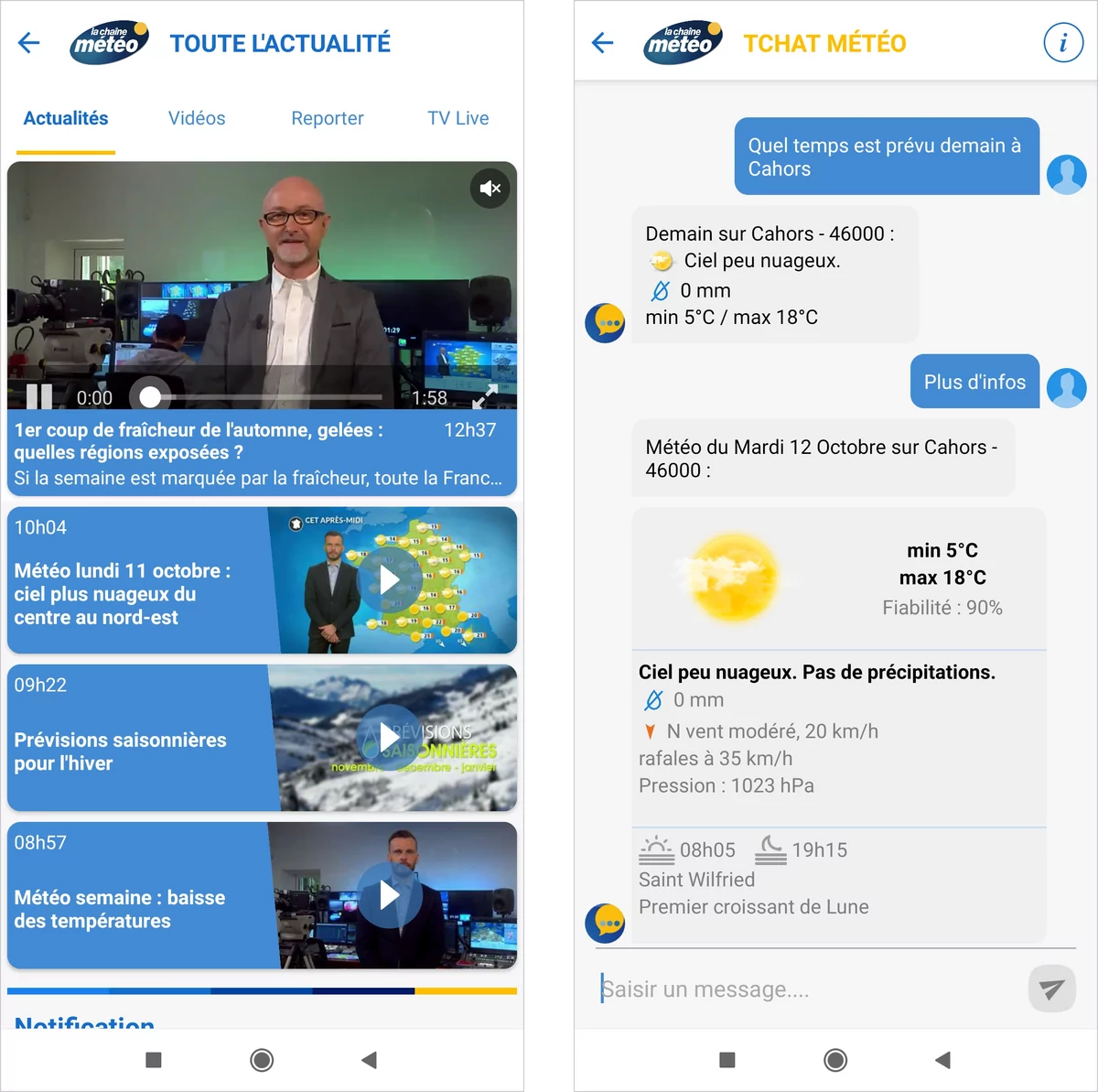Viewport: 1098px width, 1092px height.
Task: Play Météo semaine baisse des températures
Action: pyautogui.click(x=389, y=895)
